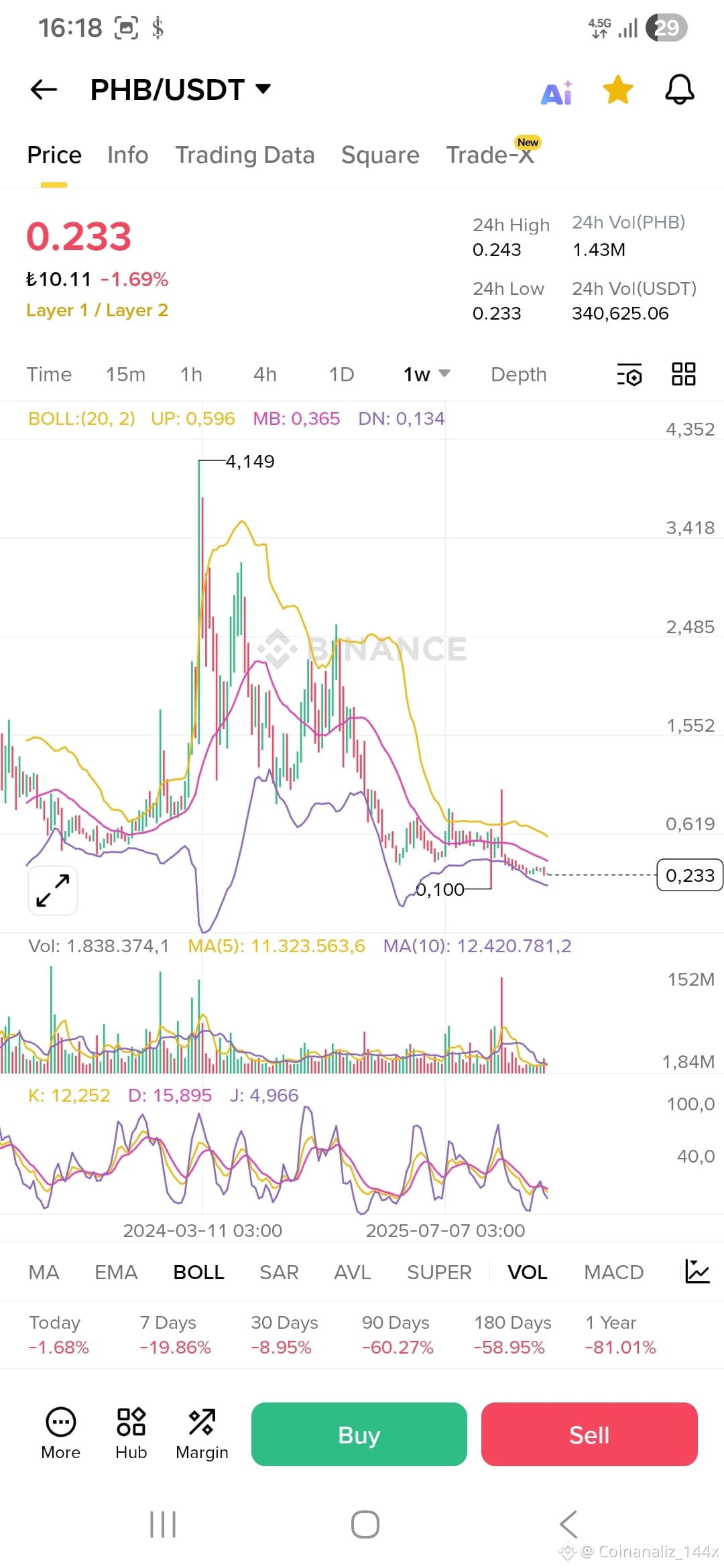724x1568 pixels.
Task: Open the chart layout grid icon
Action: (x=684, y=375)
